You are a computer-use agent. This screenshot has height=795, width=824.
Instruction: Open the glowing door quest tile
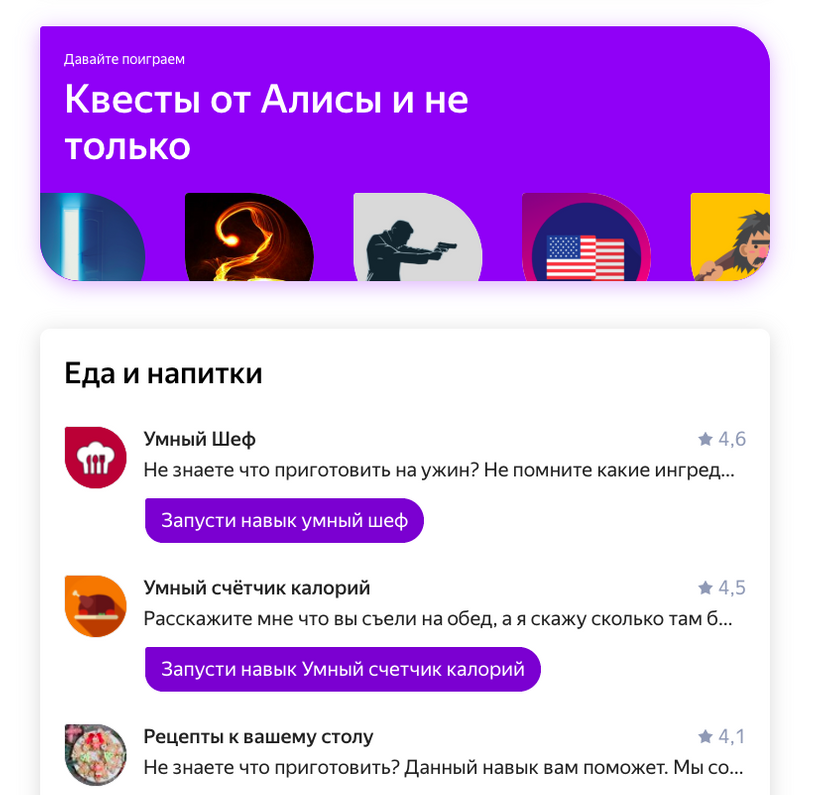click(92, 238)
